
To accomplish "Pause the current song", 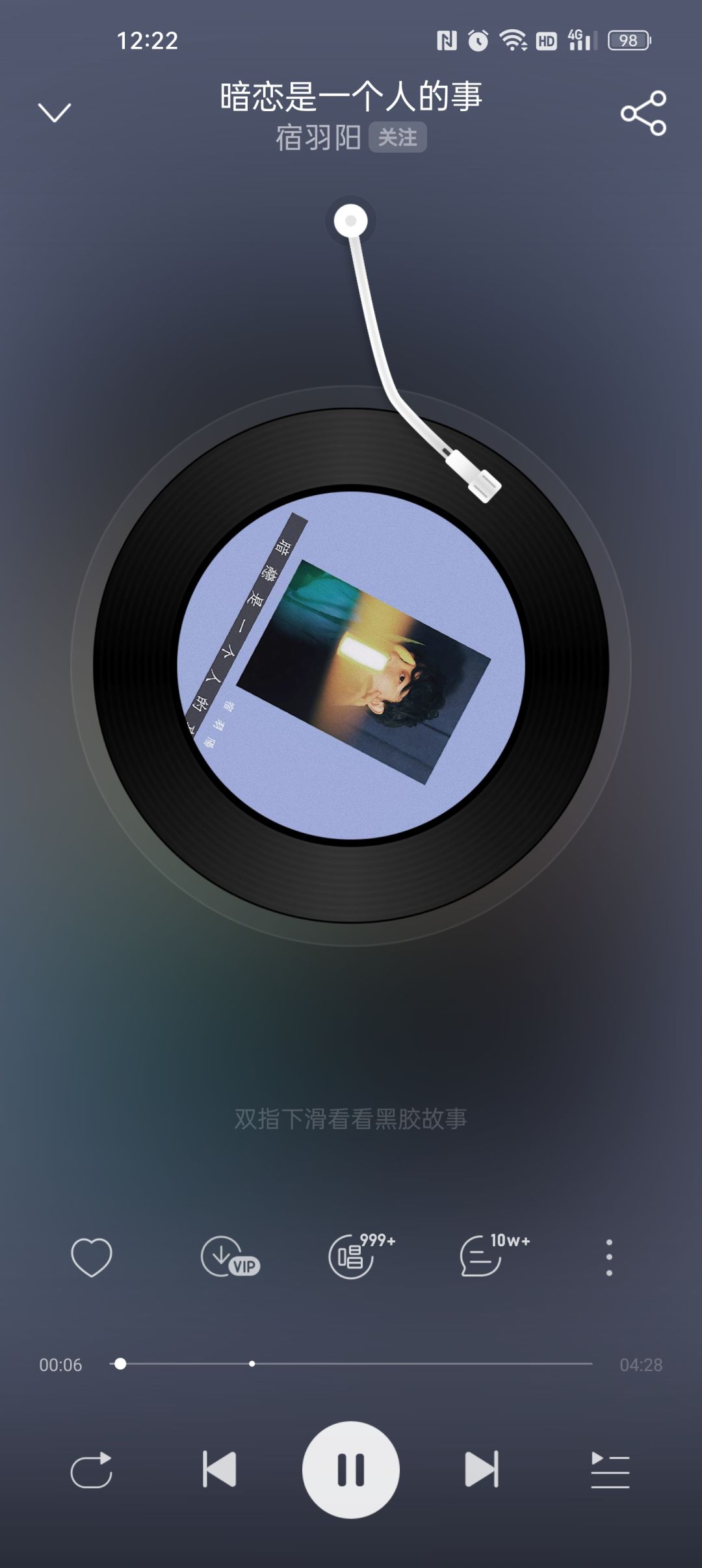I will click(x=351, y=1470).
